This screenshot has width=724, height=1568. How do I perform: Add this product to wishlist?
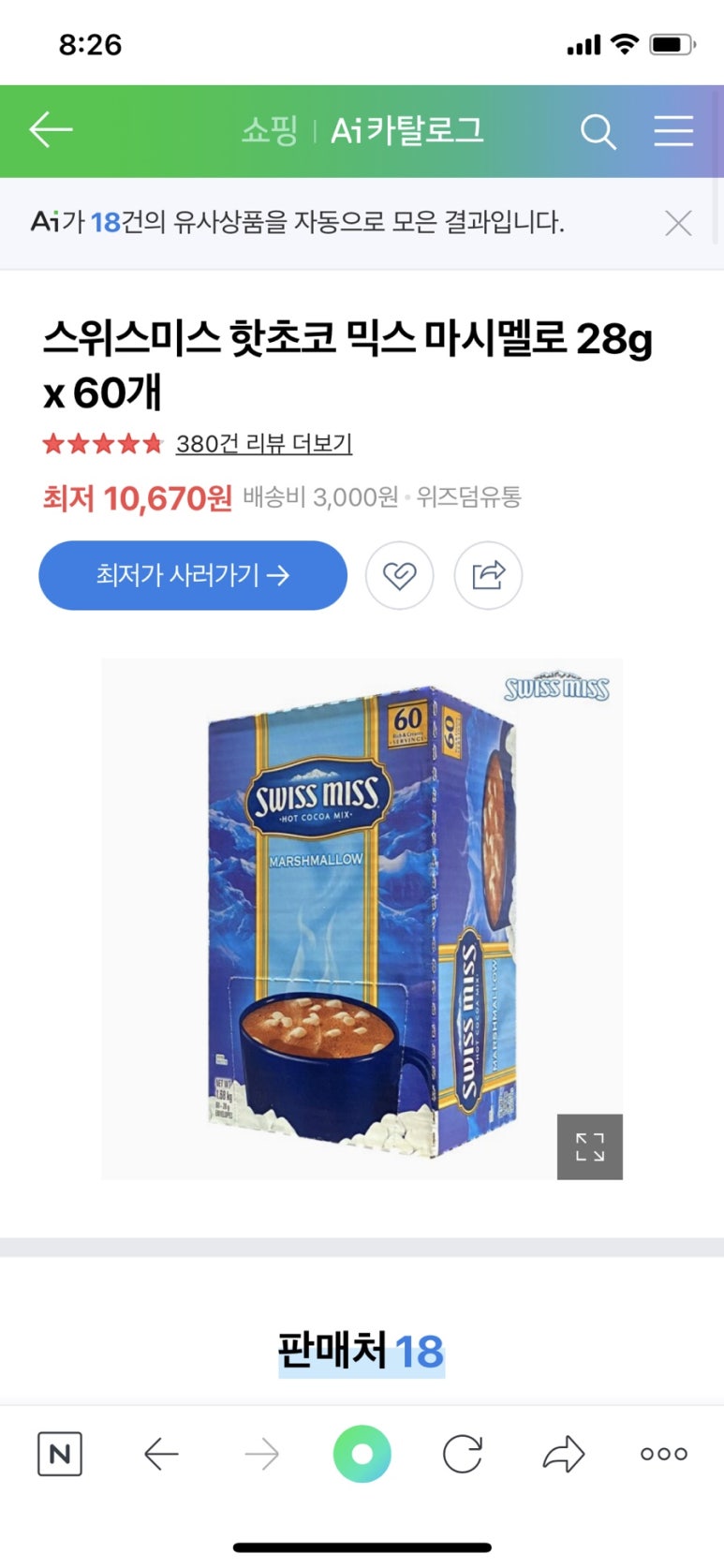click(x=399, y=575)
